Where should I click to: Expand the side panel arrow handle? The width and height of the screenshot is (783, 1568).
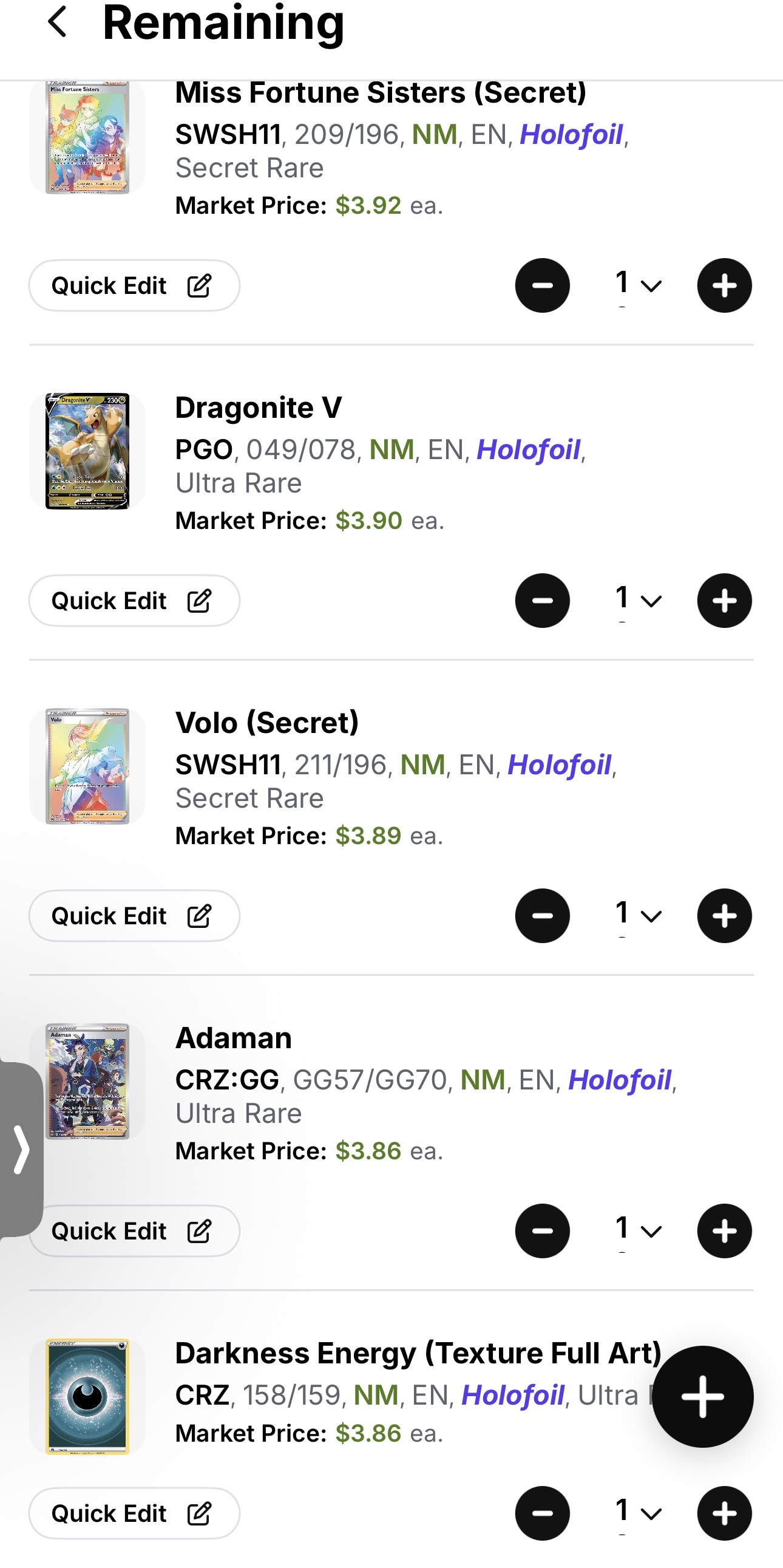click(21, 1149)
